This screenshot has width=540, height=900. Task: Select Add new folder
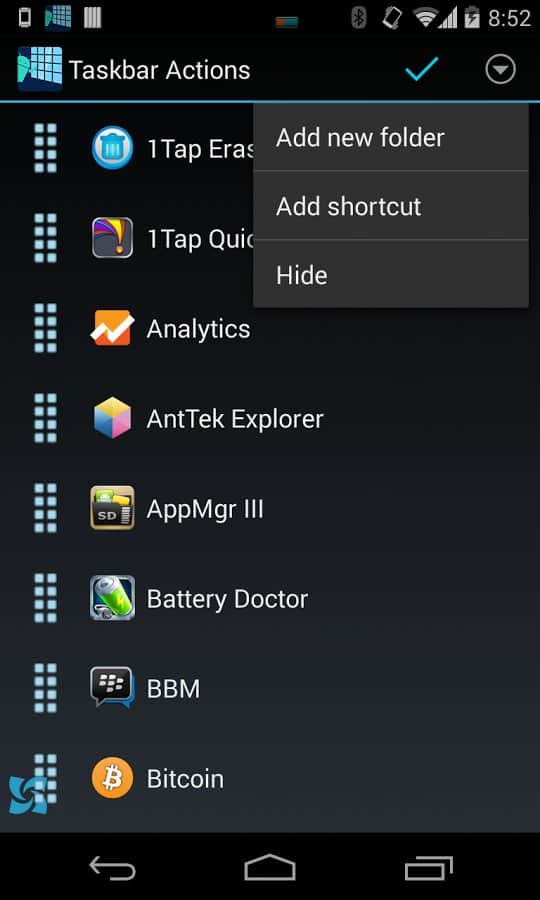click(391, 138)
